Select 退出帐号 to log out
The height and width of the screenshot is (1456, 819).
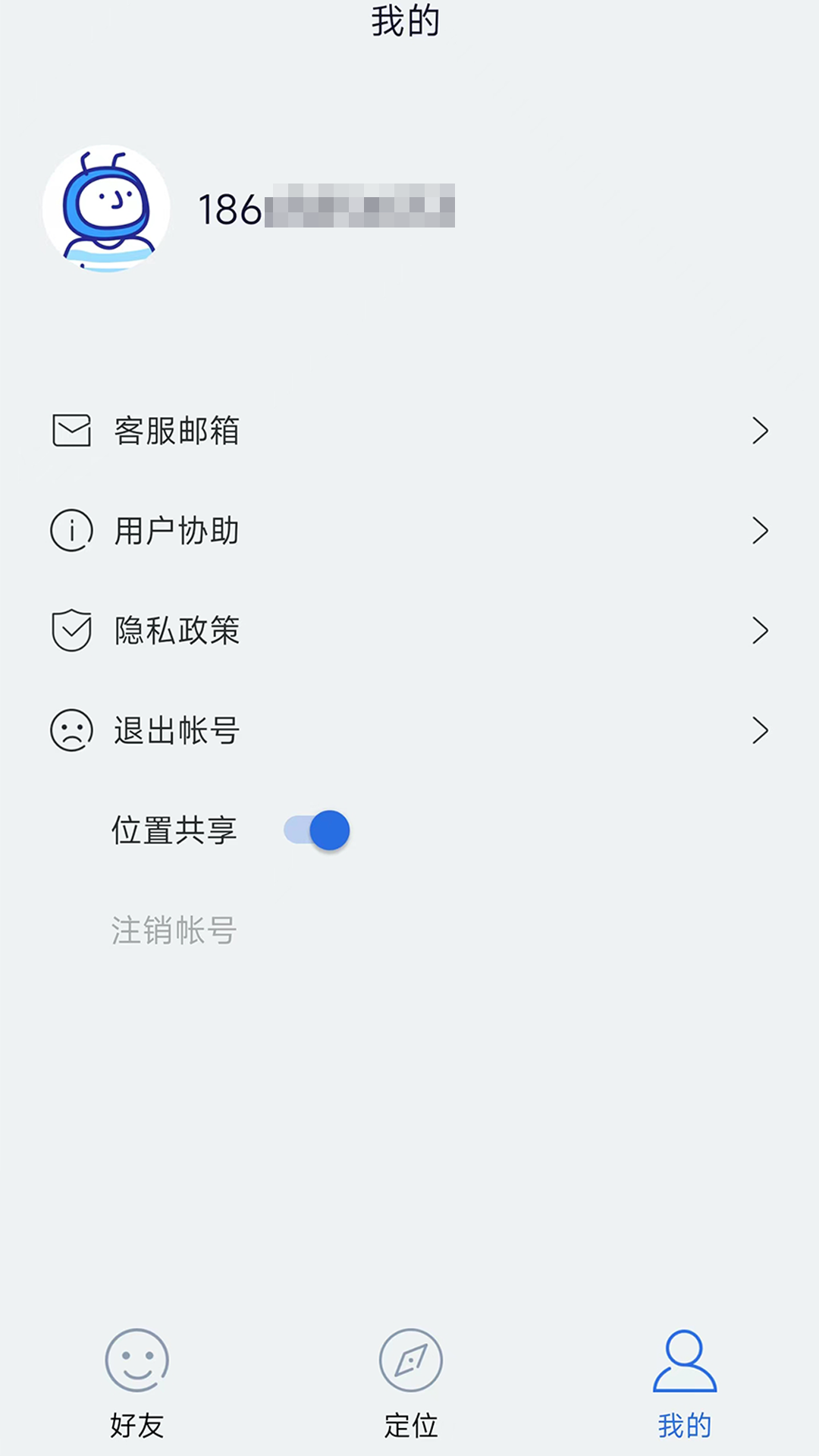coord(409,730)
